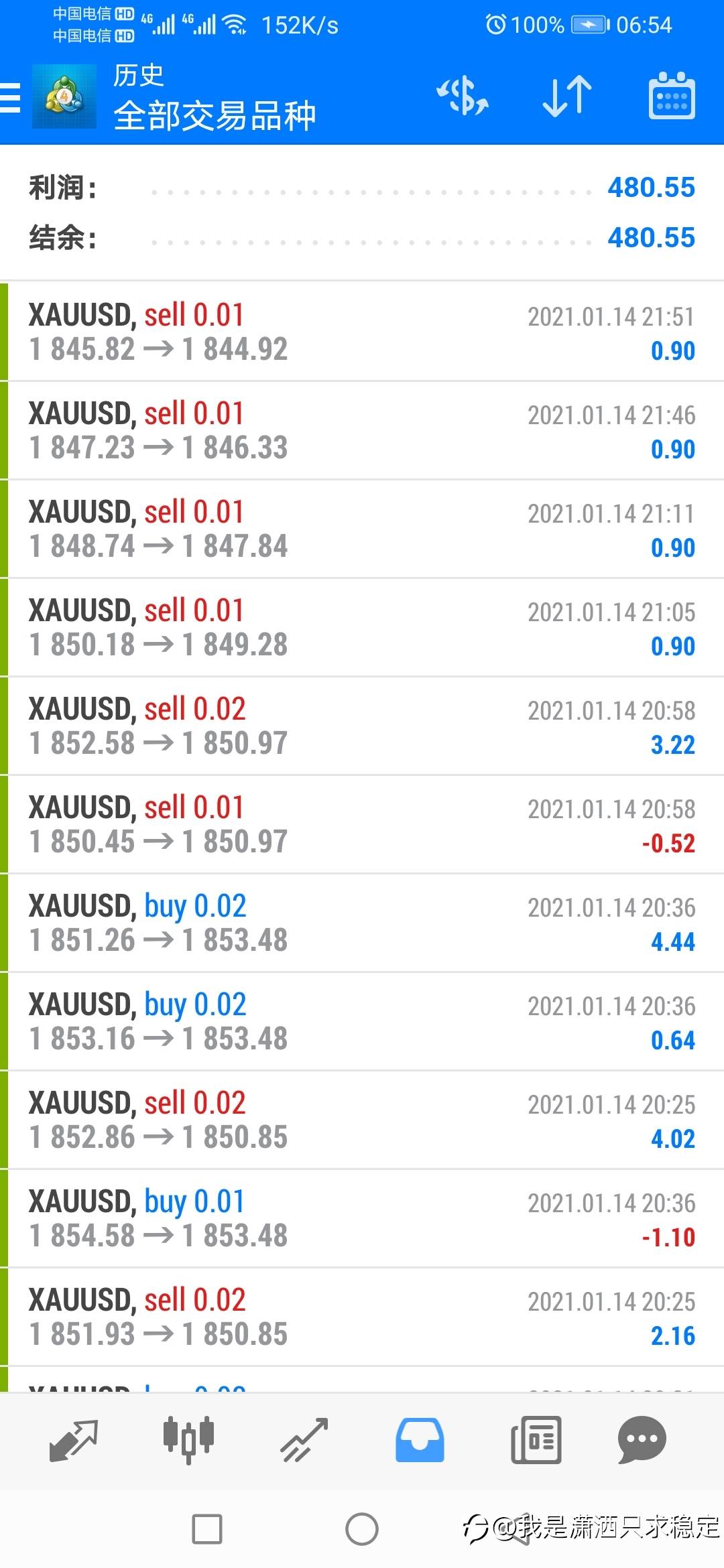The height and width of the screenshot is (1568, 724).
Task: Open the sell trade closed at 21:11
Action: (362, 529)
